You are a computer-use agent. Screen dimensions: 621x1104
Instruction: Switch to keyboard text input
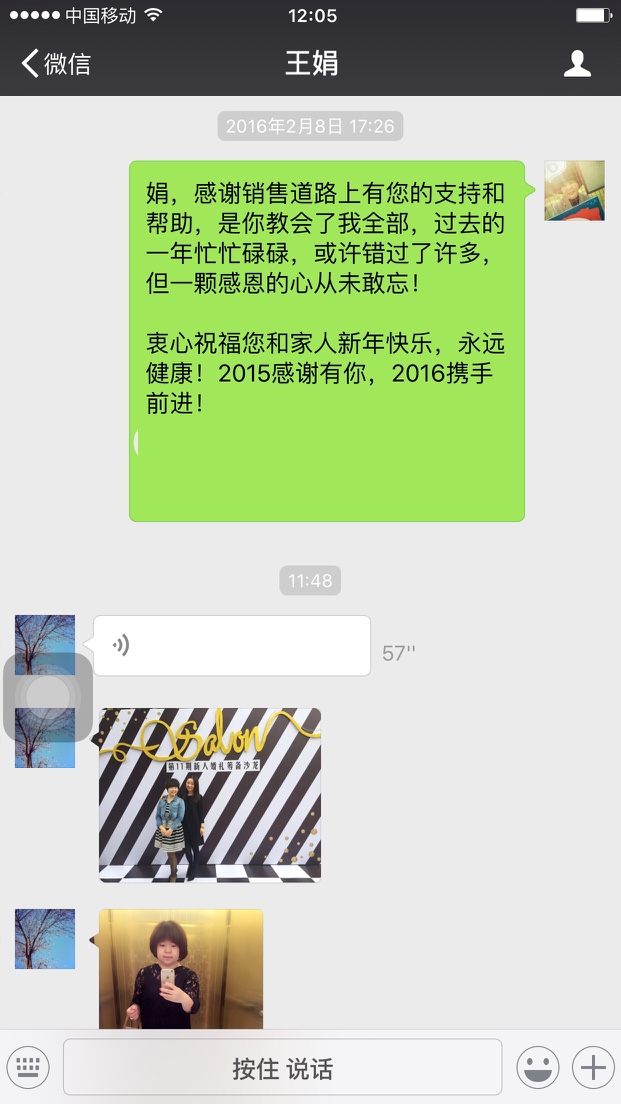pyautogui.click(x=28, y=1067)
